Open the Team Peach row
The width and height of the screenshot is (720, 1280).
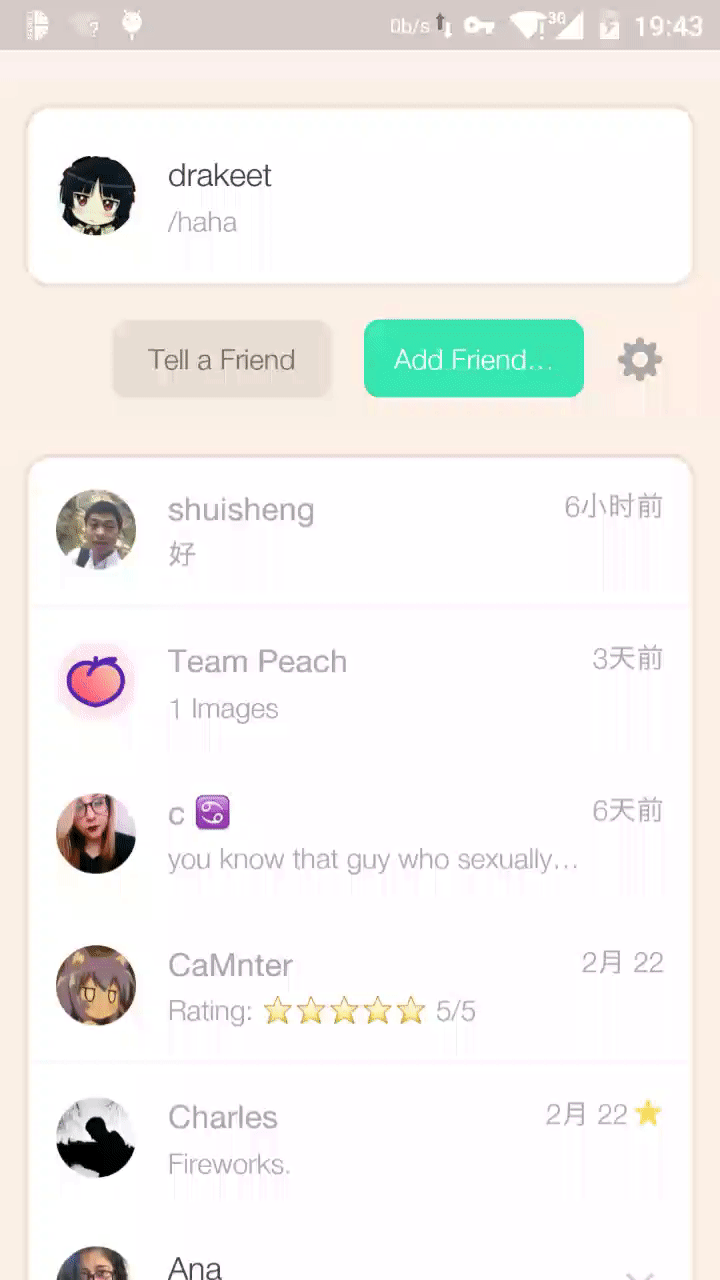pos(360,683)
